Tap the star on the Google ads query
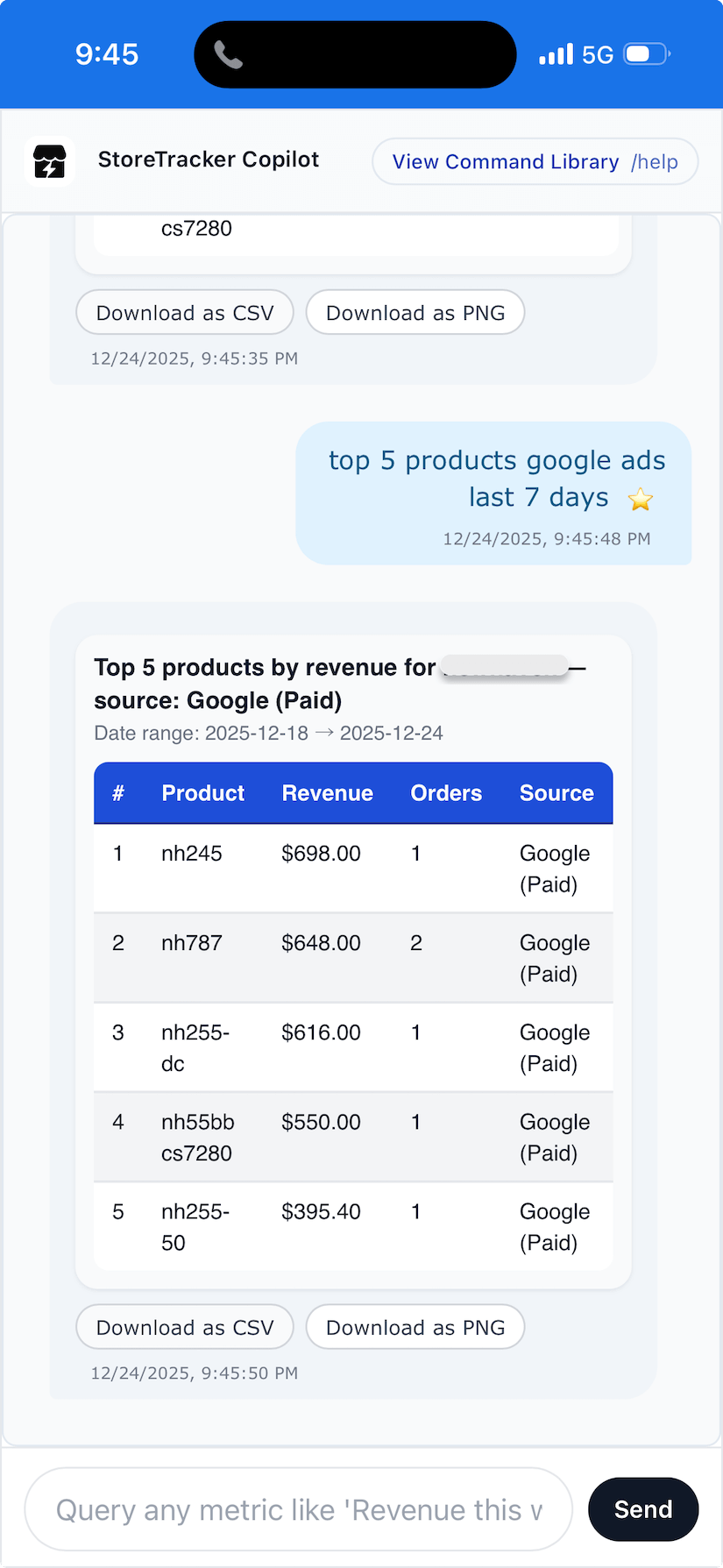 tap(641, 500)
